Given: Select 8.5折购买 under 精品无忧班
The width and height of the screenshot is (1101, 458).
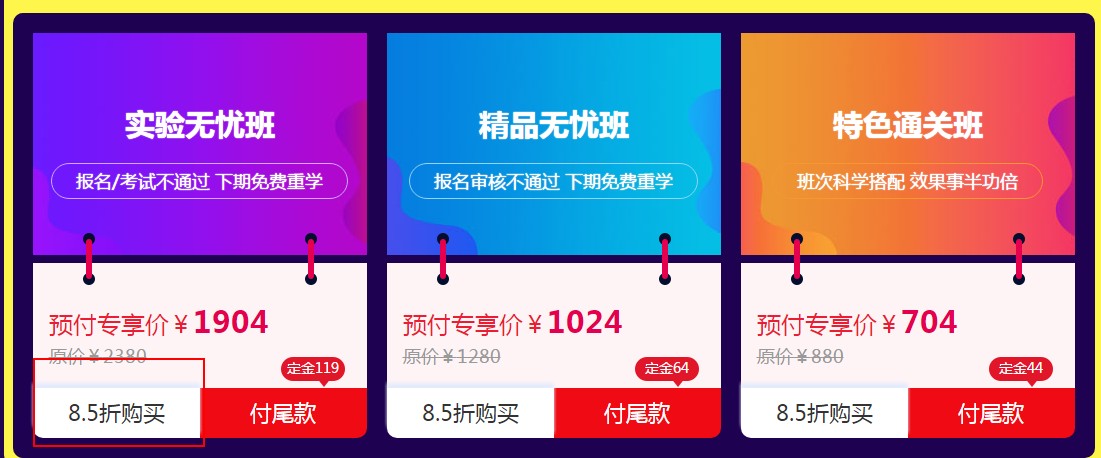Looking at the screenshot, I should click(470, 413).
